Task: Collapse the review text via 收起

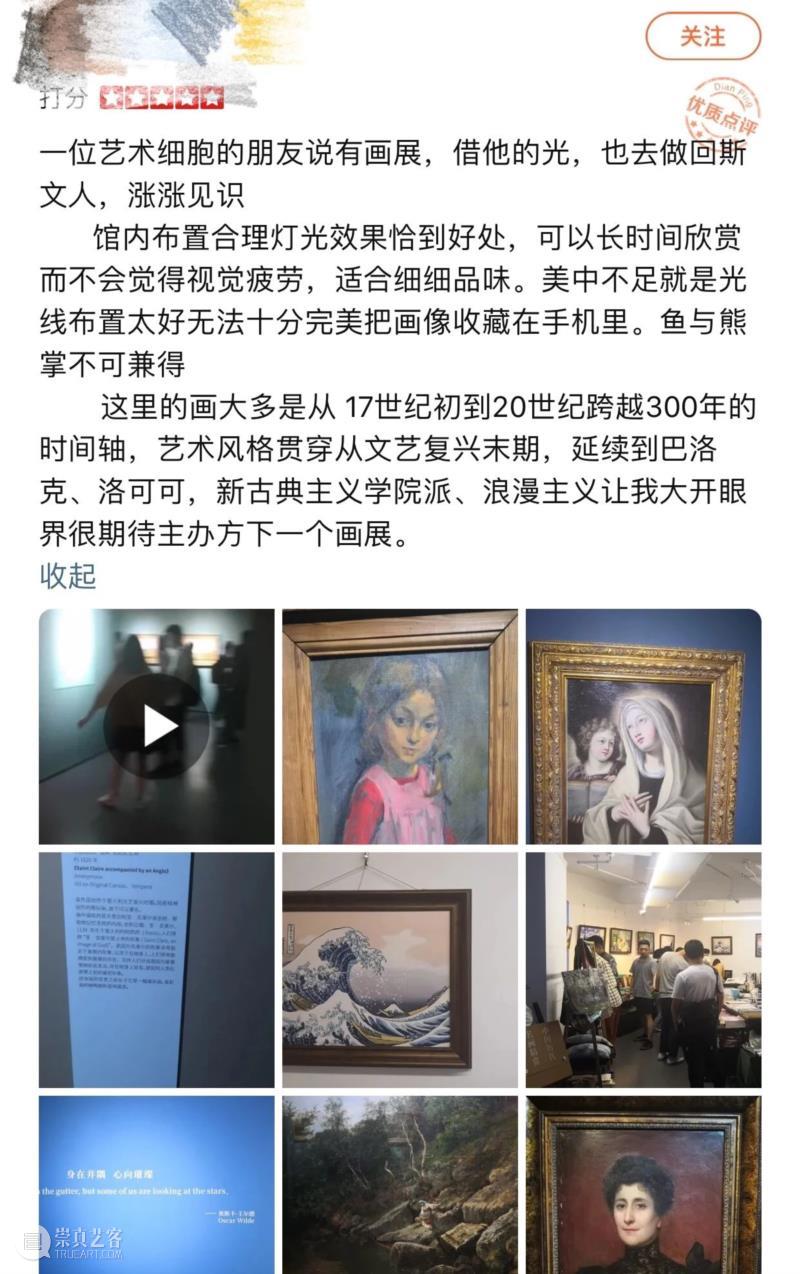Action: (68, 577)
